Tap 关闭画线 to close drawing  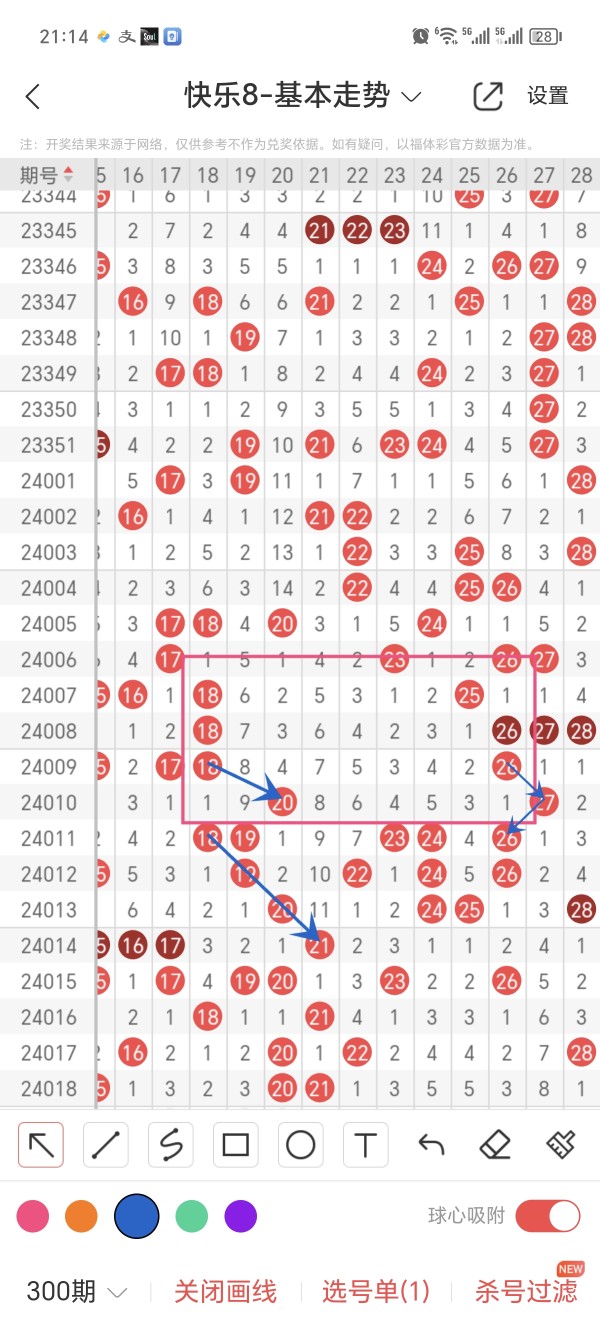225,1292
